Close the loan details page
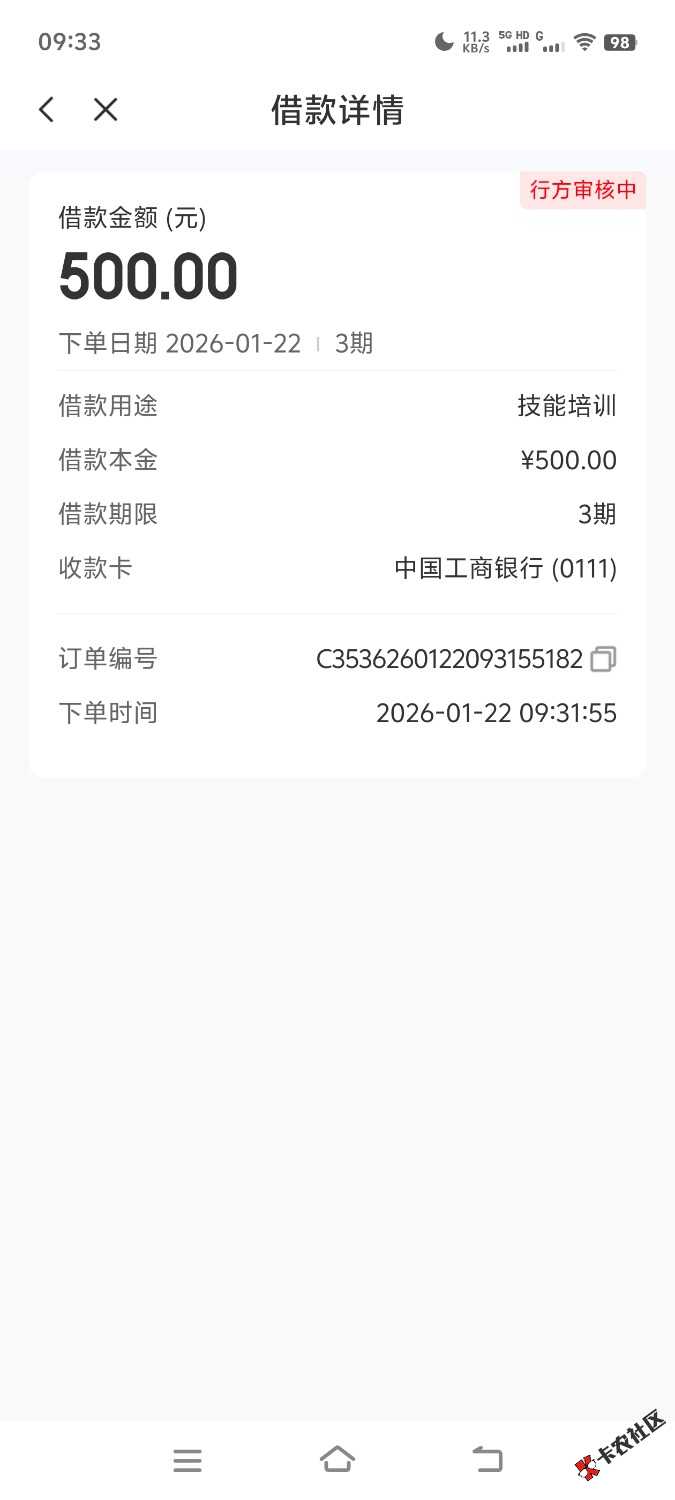The width and height of the screenshot is (675, 1500). tap(105, 110)
